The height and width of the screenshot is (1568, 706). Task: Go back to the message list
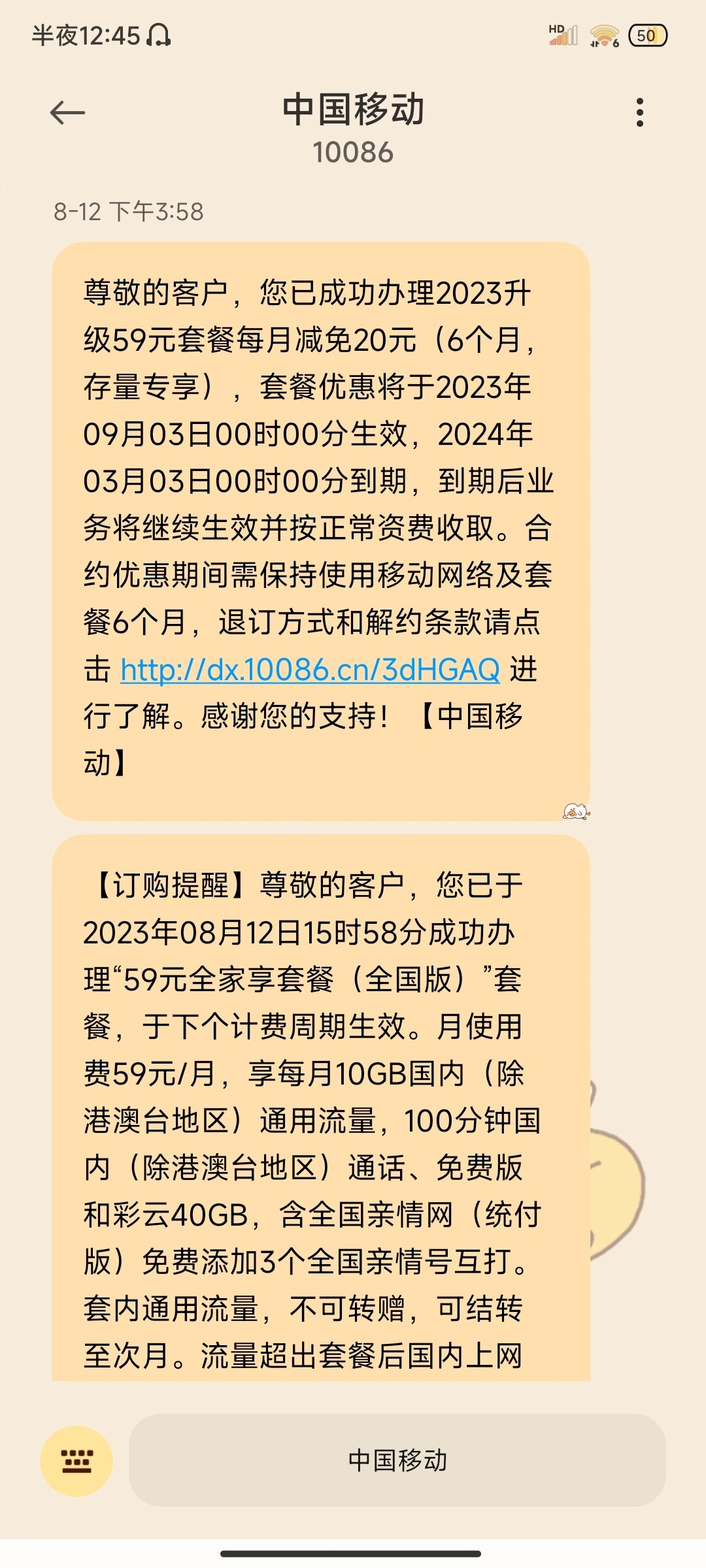[x=67, y=113]
